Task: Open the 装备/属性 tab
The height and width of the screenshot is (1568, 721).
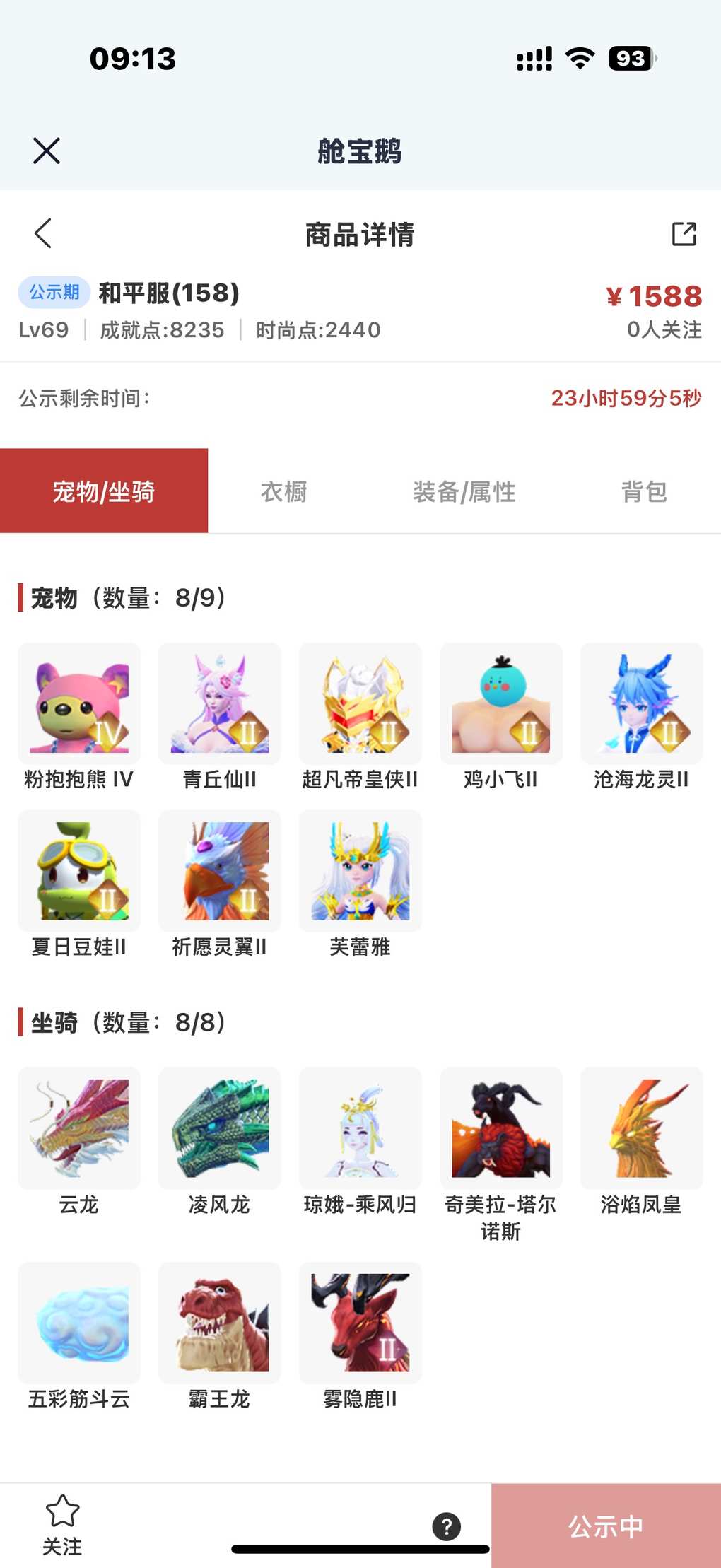Action: (x=464, y=491)
